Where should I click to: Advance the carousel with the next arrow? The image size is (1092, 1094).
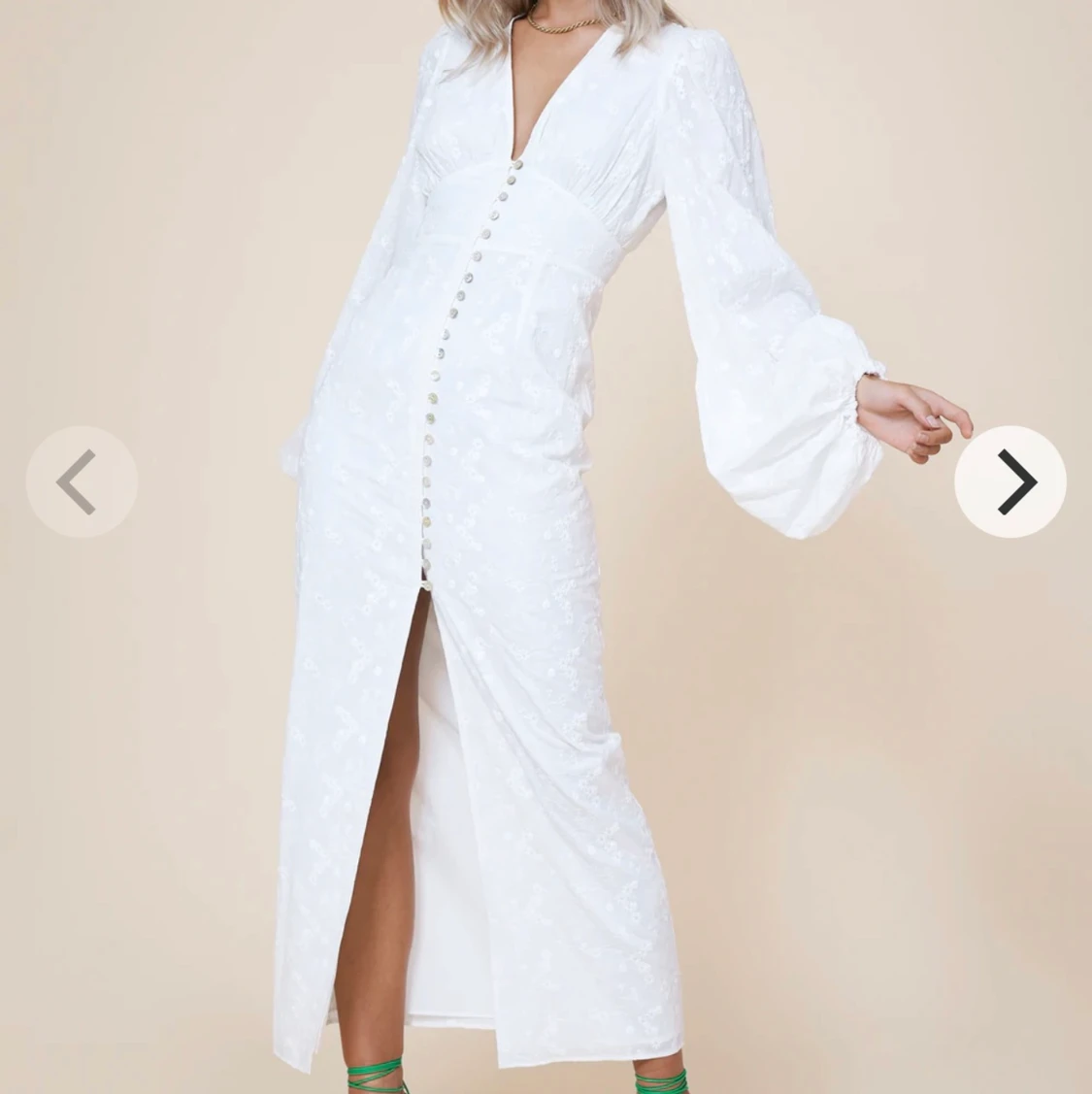[1011, 481]
